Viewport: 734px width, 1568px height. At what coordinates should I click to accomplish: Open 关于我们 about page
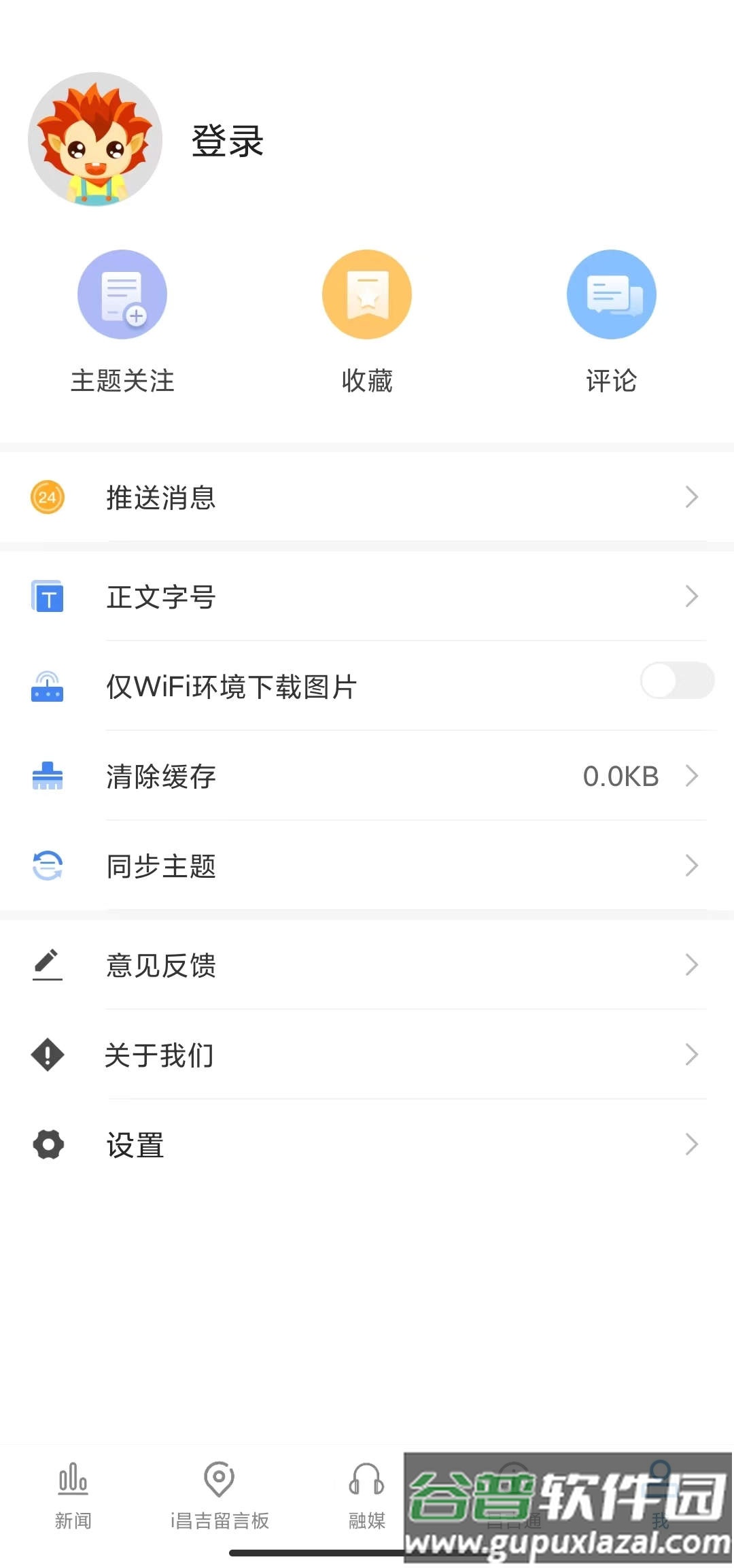(367, 1055)
